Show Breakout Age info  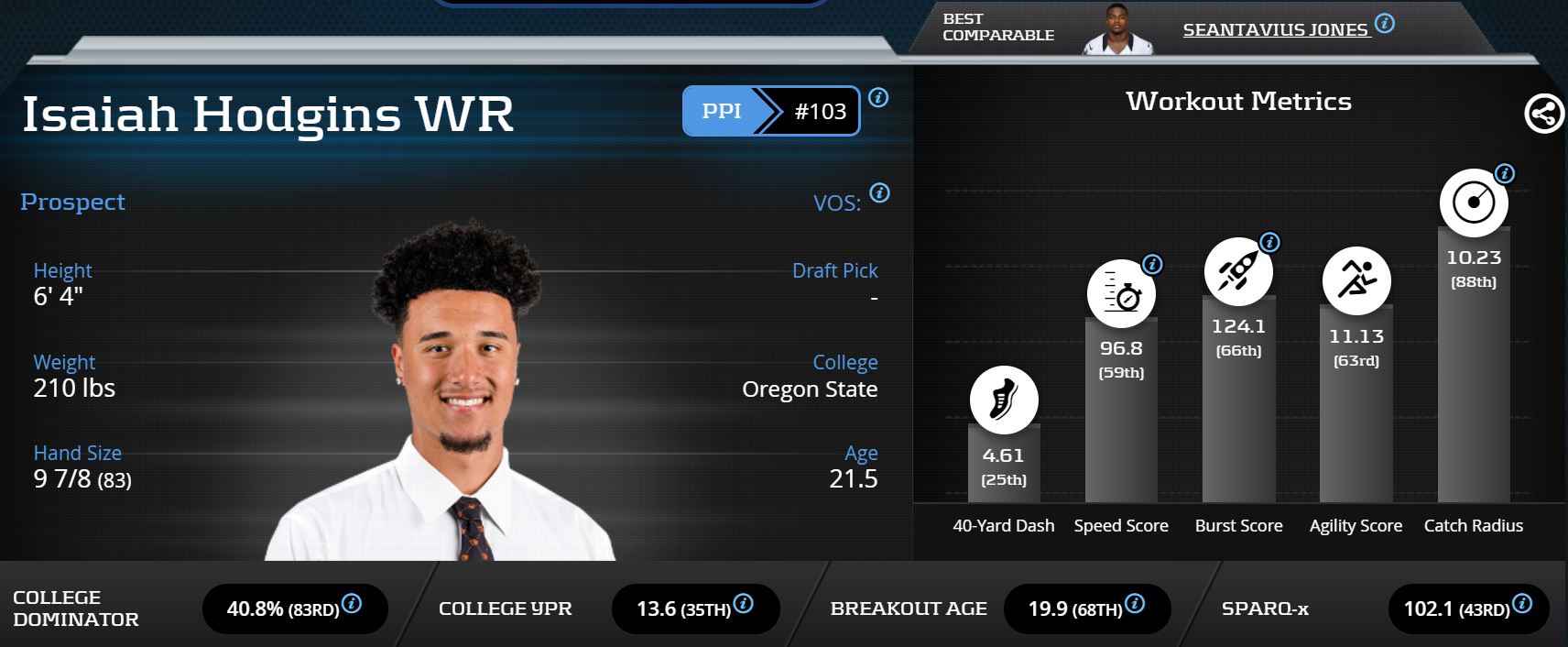click(x=1134, y=603)
